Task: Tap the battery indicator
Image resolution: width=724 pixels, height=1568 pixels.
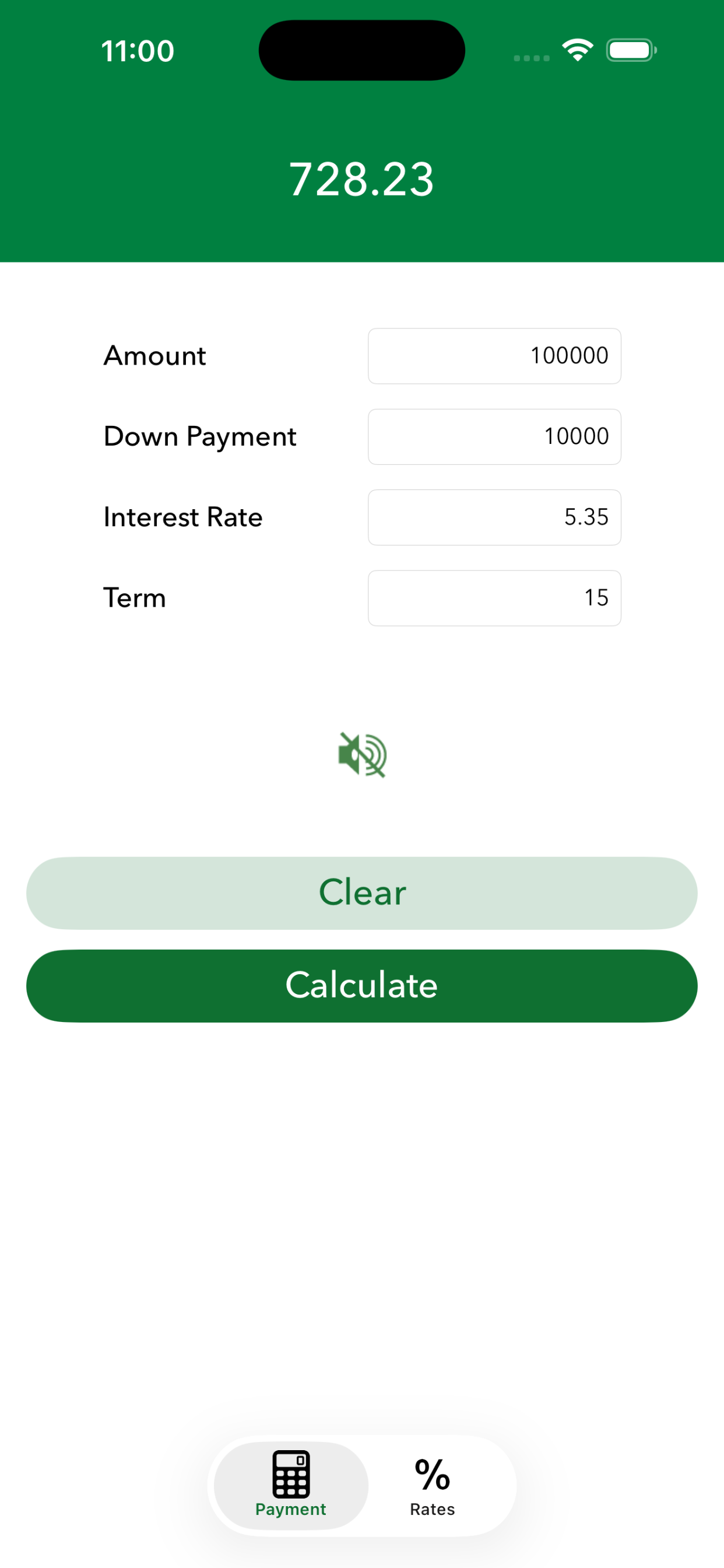Action: [631, 50]
